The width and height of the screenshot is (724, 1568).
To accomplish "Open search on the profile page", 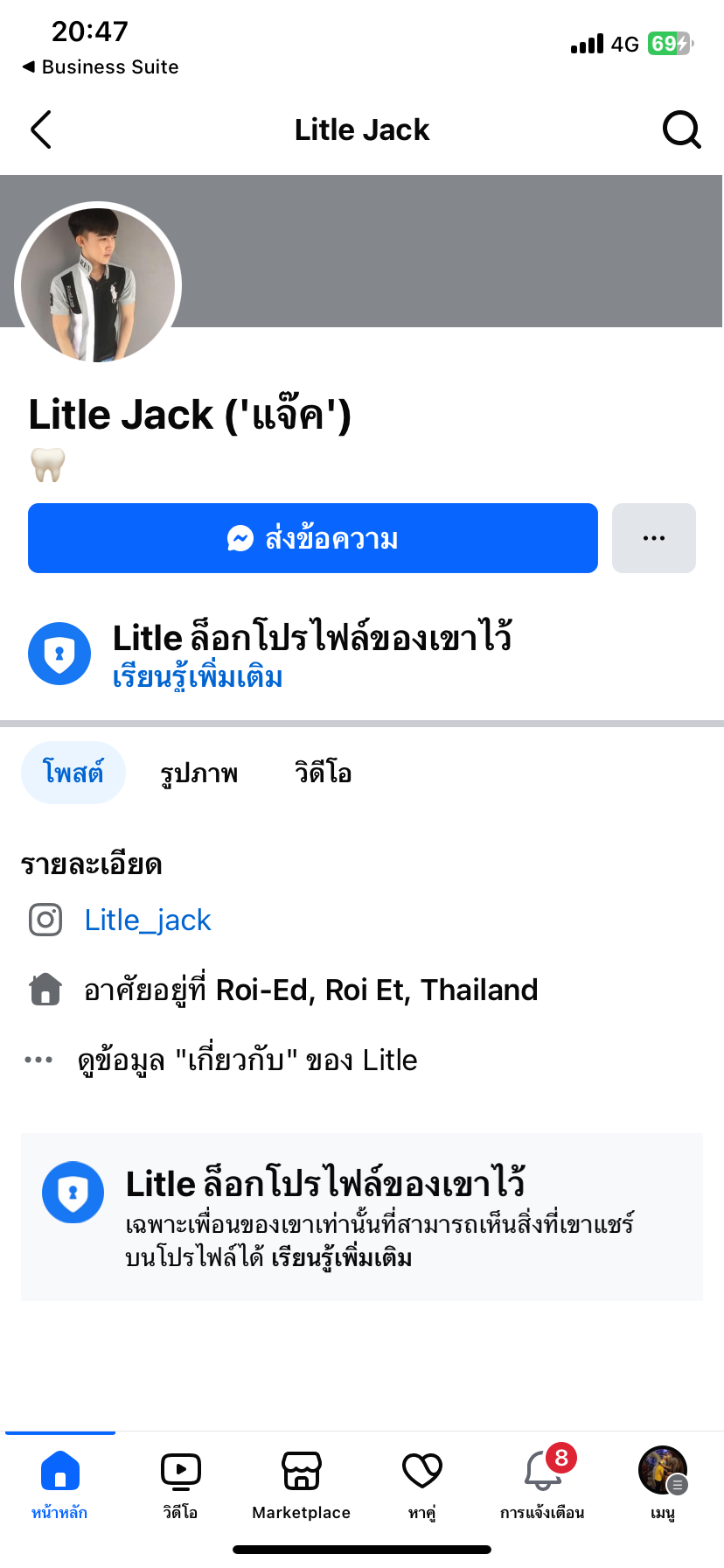I will 681,129.
